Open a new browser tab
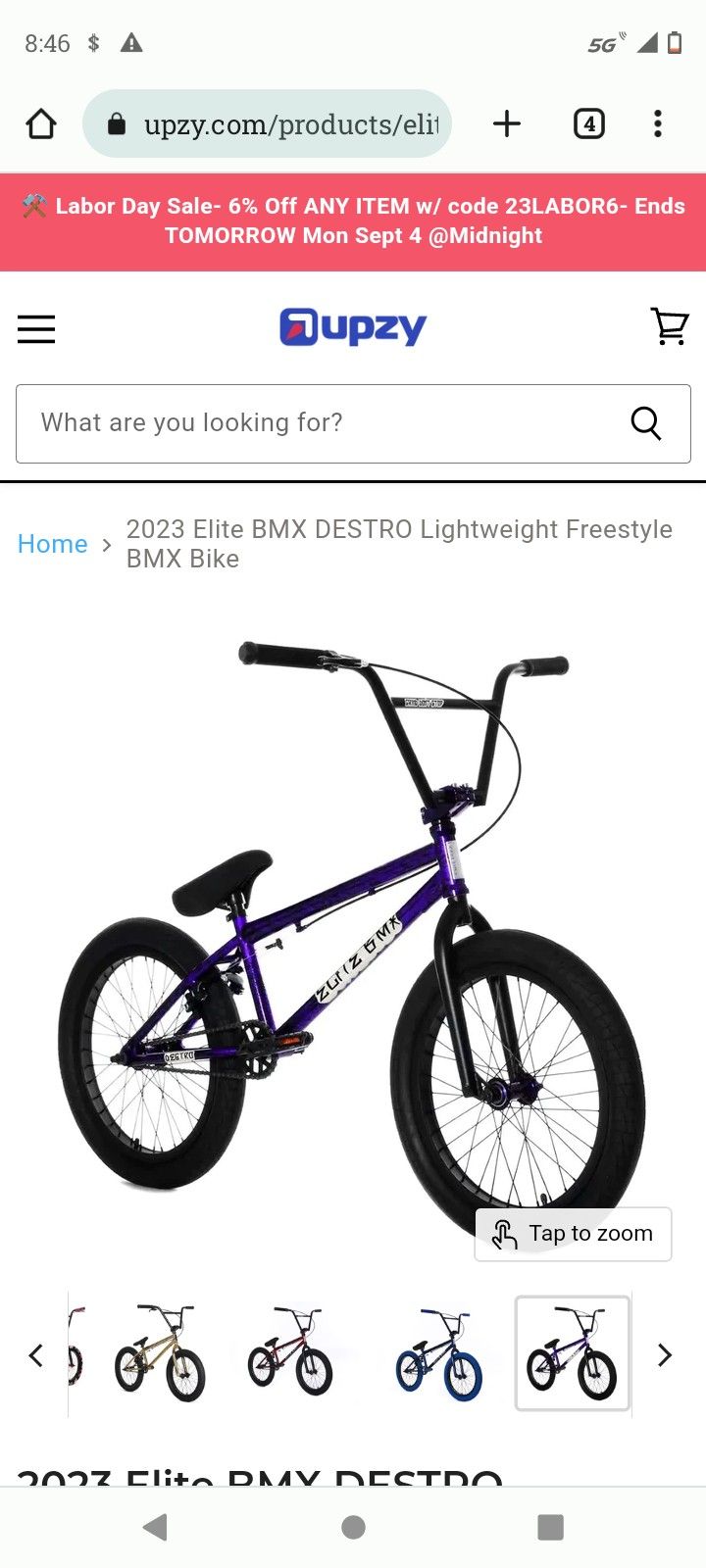This screenshot has width=706, height=1568. (507, 123)
